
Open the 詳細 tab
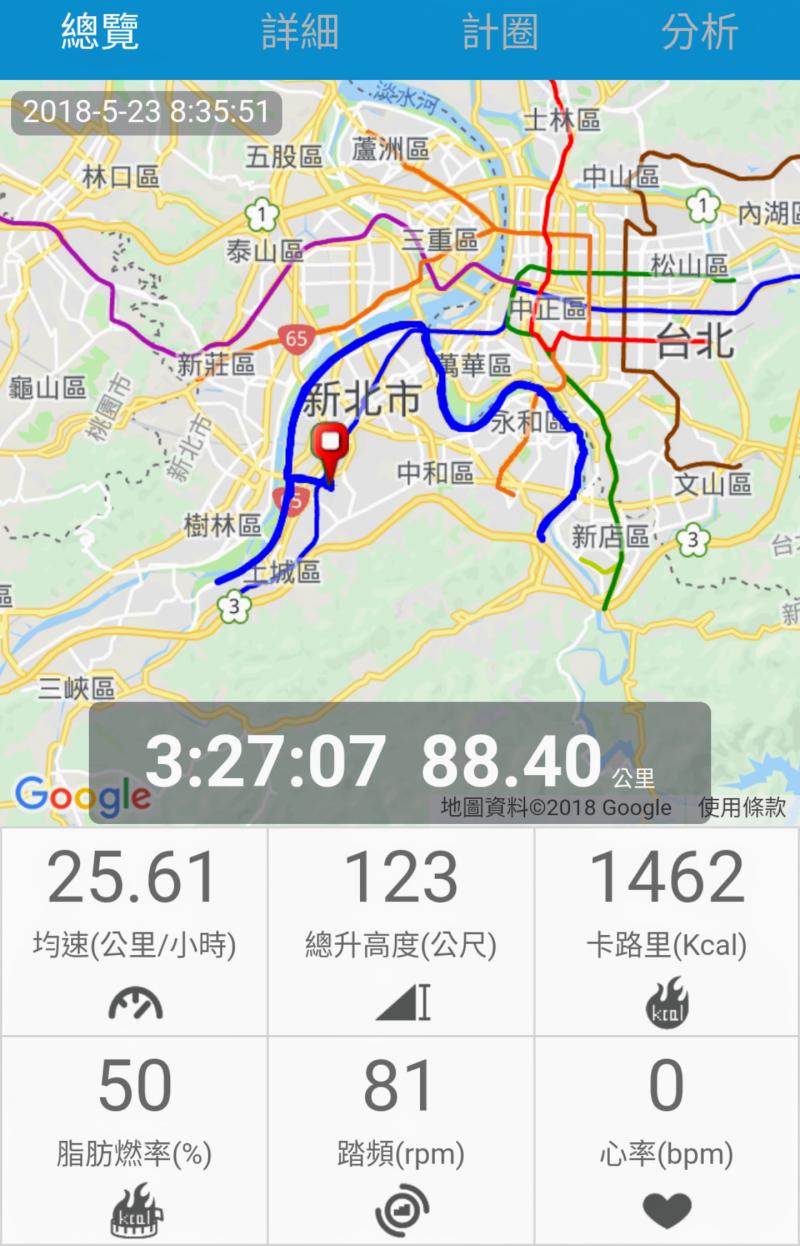[300, 34]
